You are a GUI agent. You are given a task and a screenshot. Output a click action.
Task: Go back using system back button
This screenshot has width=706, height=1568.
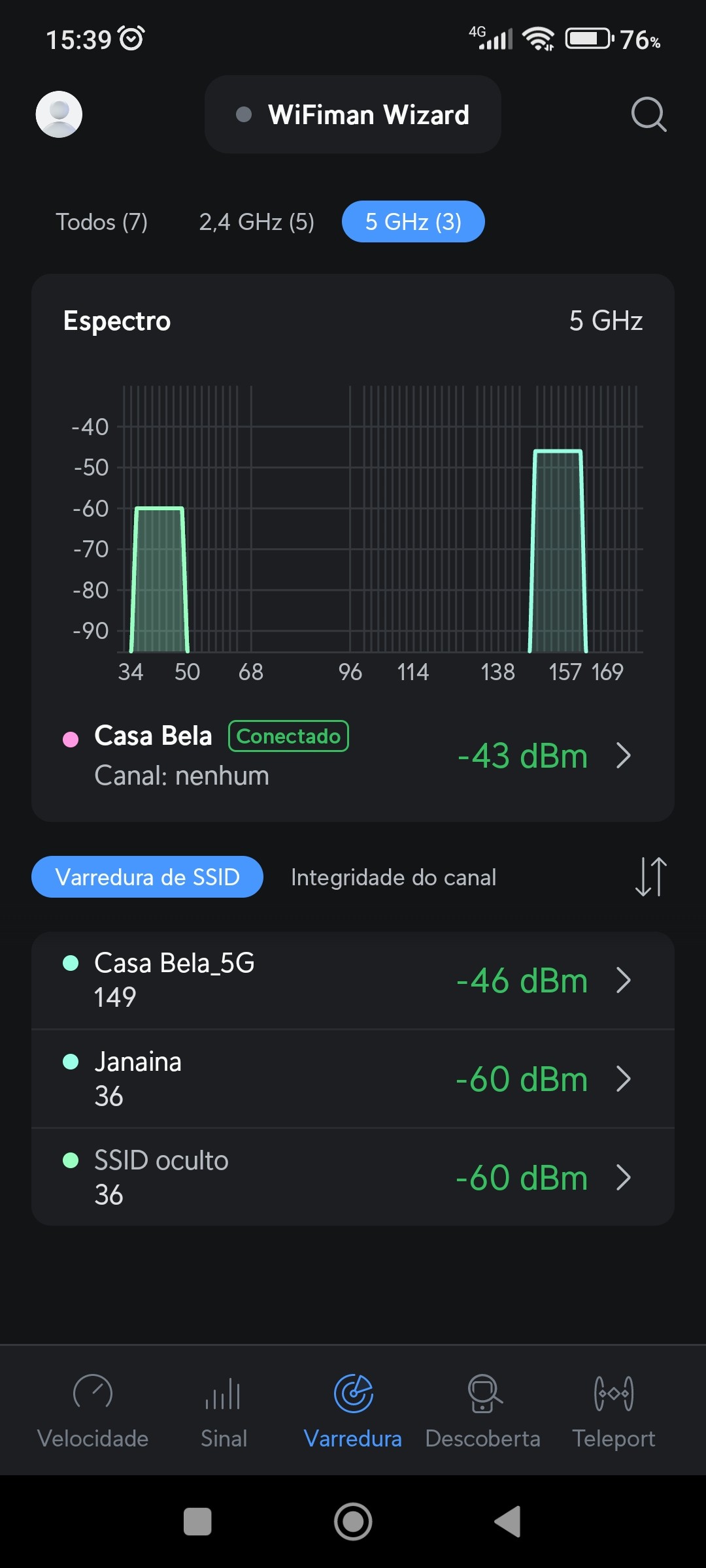(509, 1522)
